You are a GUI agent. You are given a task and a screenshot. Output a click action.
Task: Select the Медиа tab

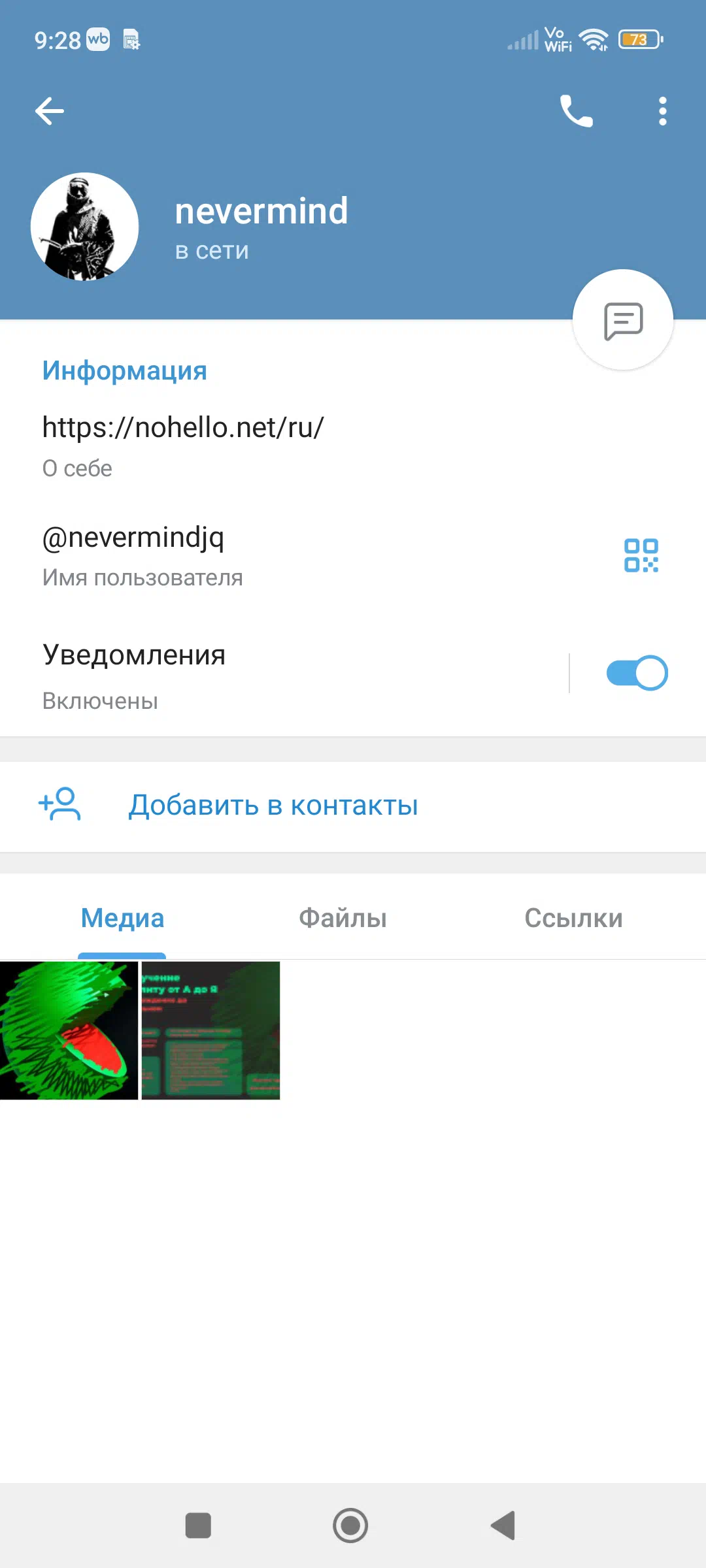122,918
